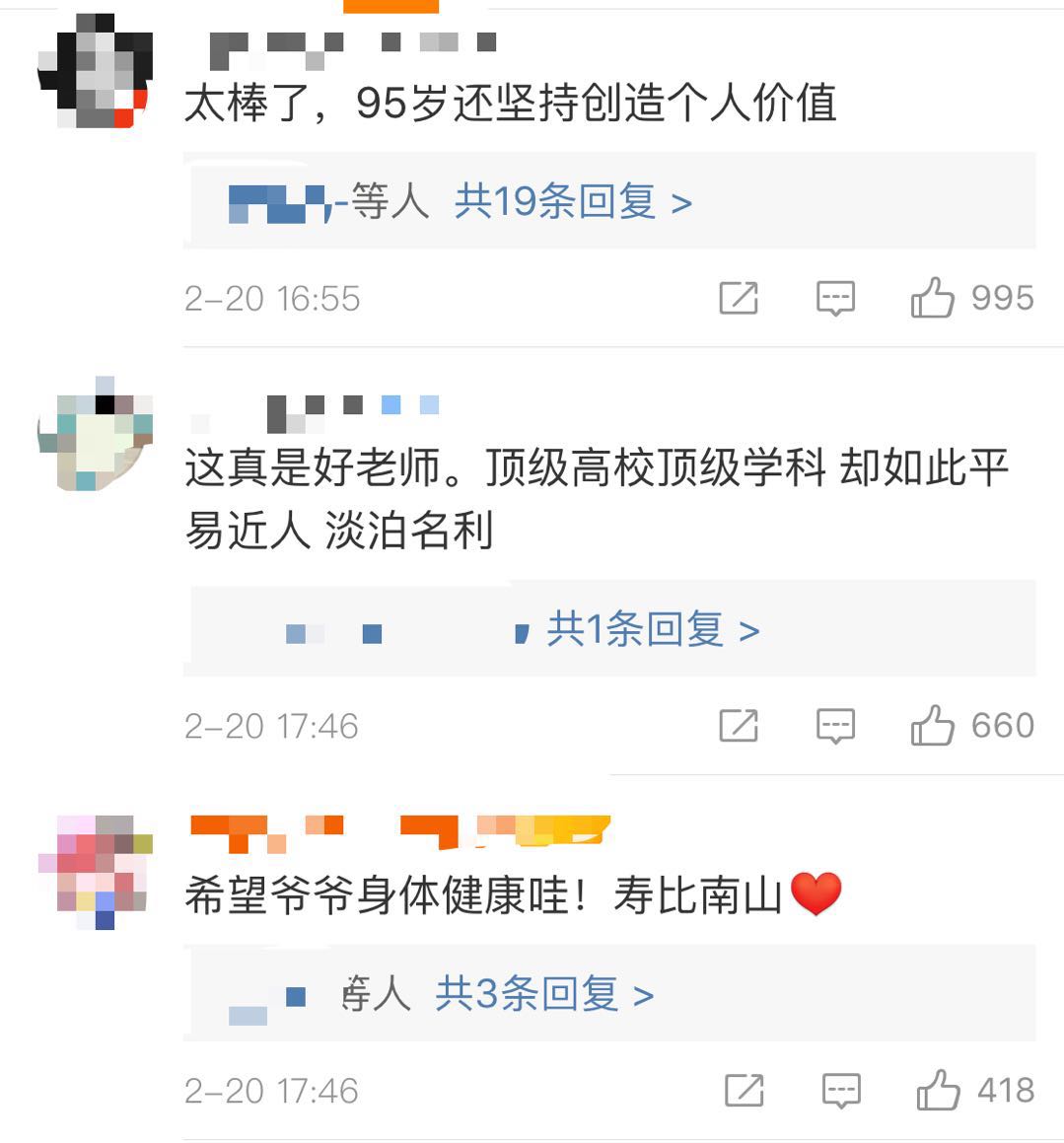The width and height of the screenshot is (1064, 1143).
Task: Open avatar of the 这真是好老师 commenter
Action: pos(96,434)
